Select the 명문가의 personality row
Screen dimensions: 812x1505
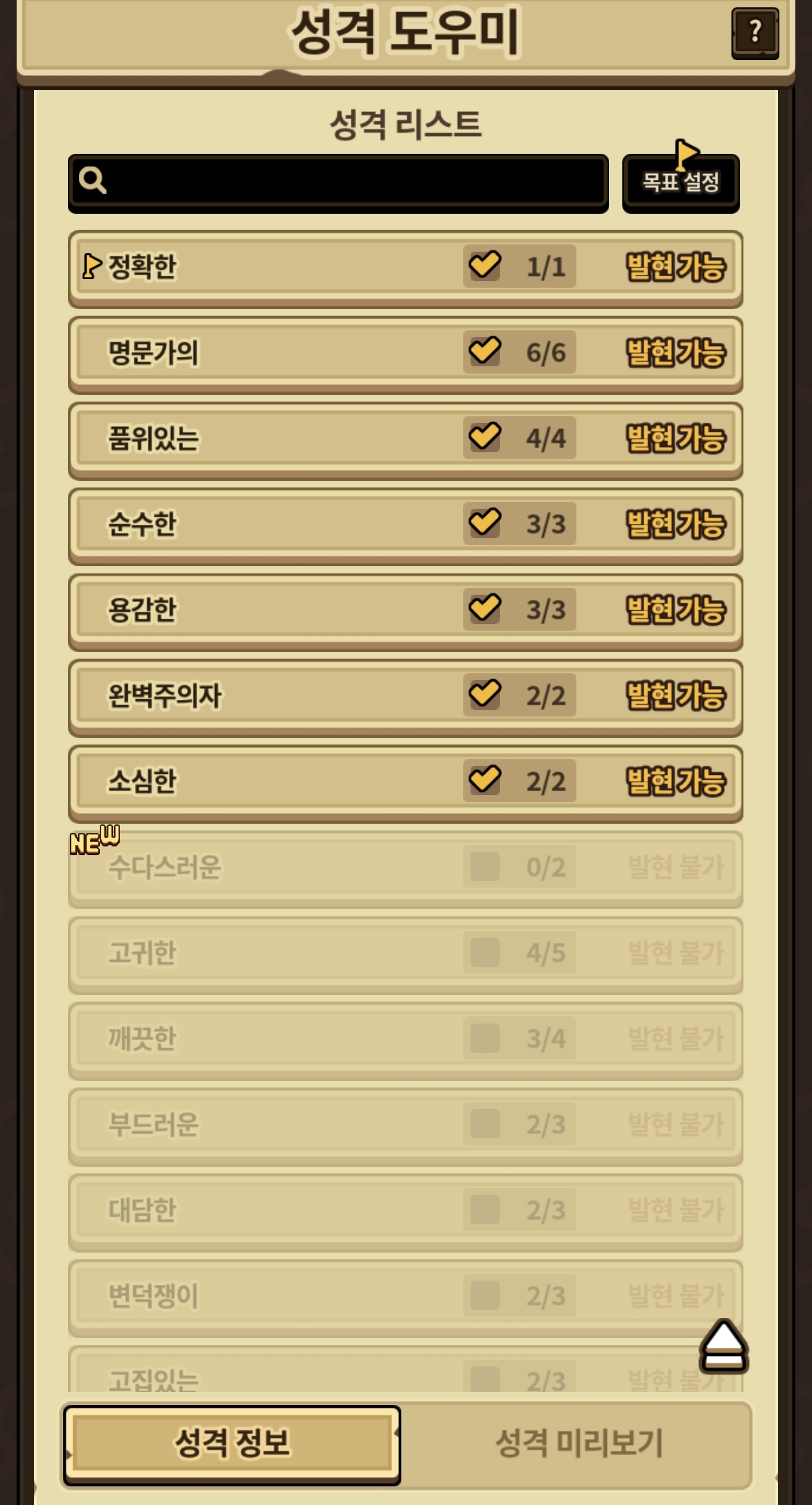pos(405,353)
